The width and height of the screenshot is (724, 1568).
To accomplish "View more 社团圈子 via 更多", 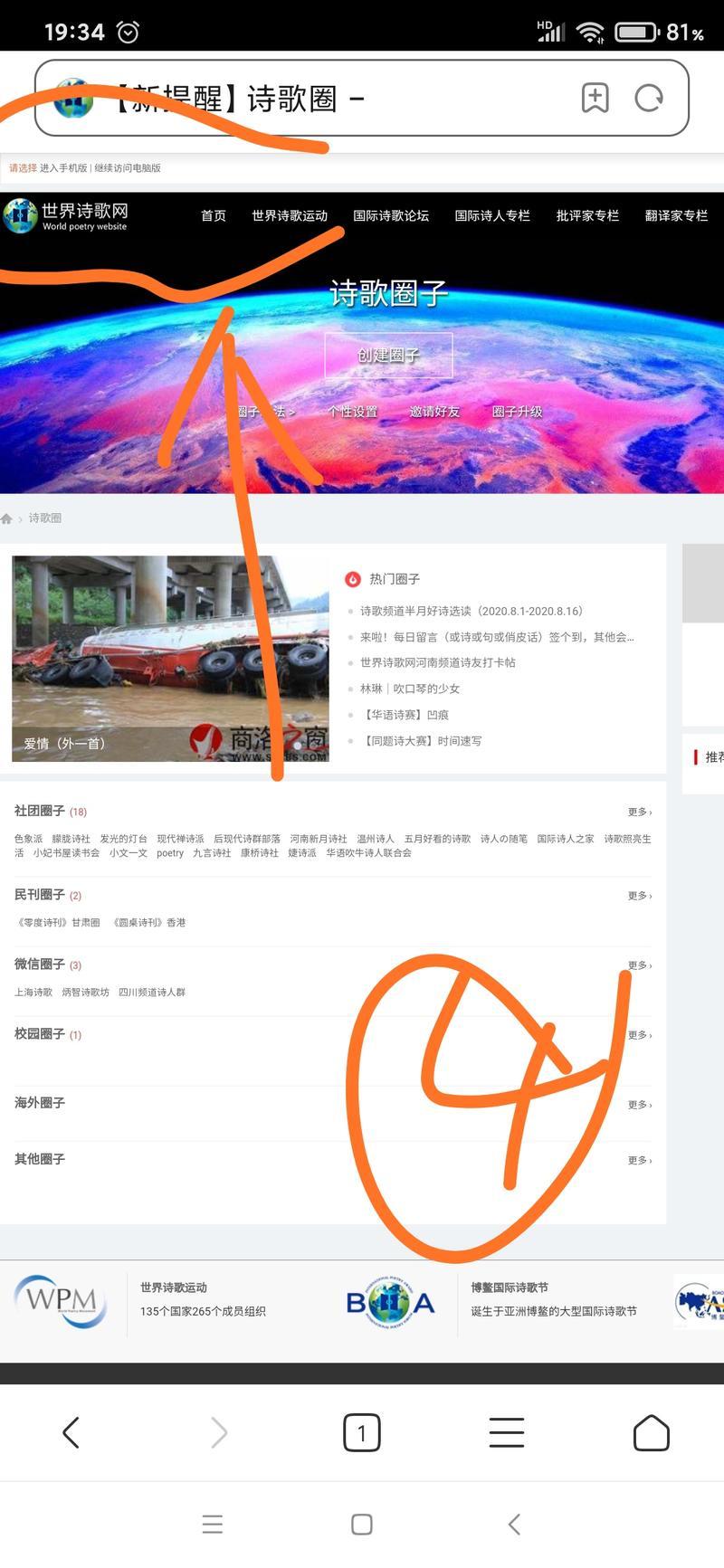I will pyautogui.click(x=639, y=812).
